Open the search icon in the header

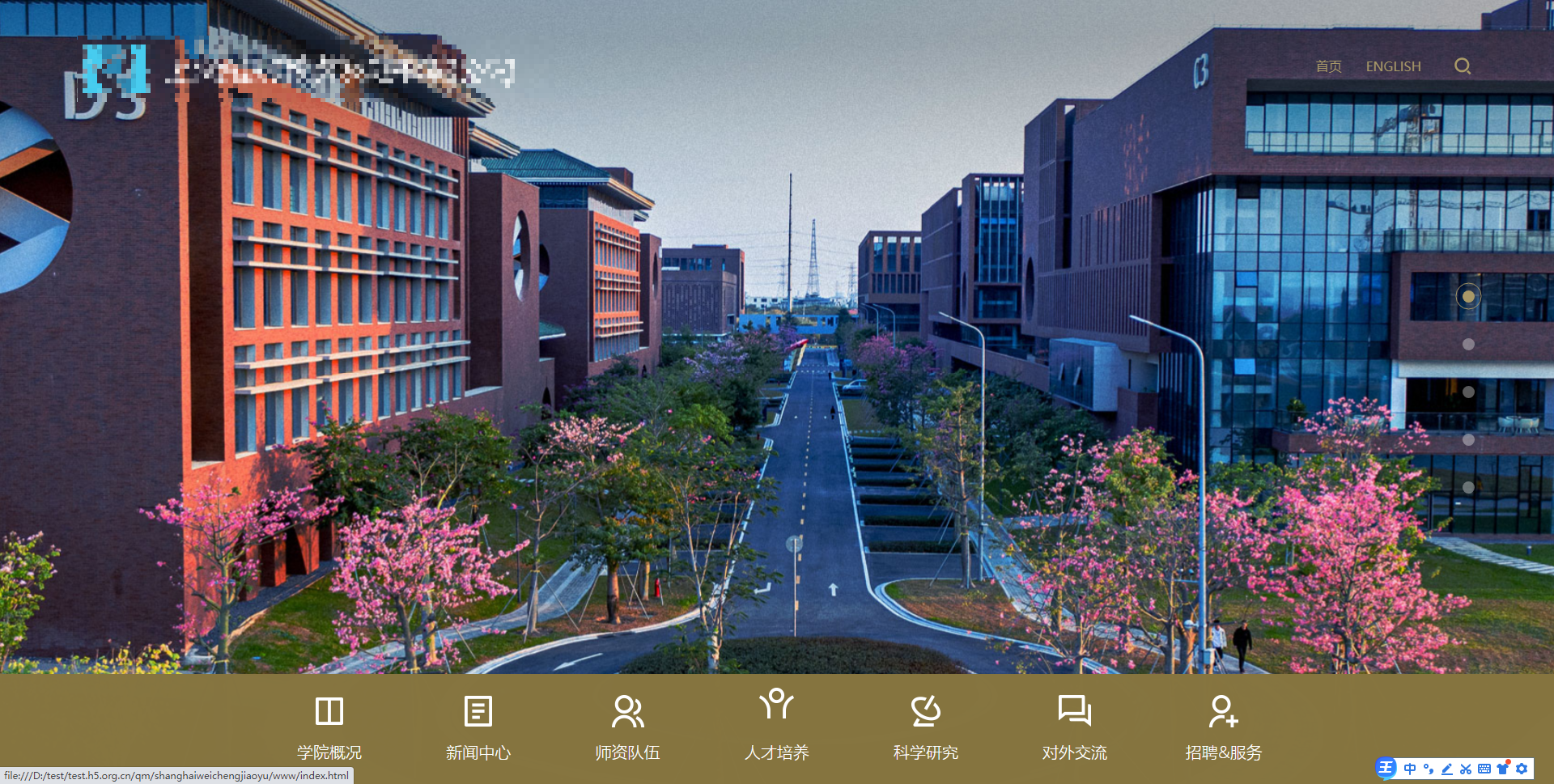[1462, 66]
